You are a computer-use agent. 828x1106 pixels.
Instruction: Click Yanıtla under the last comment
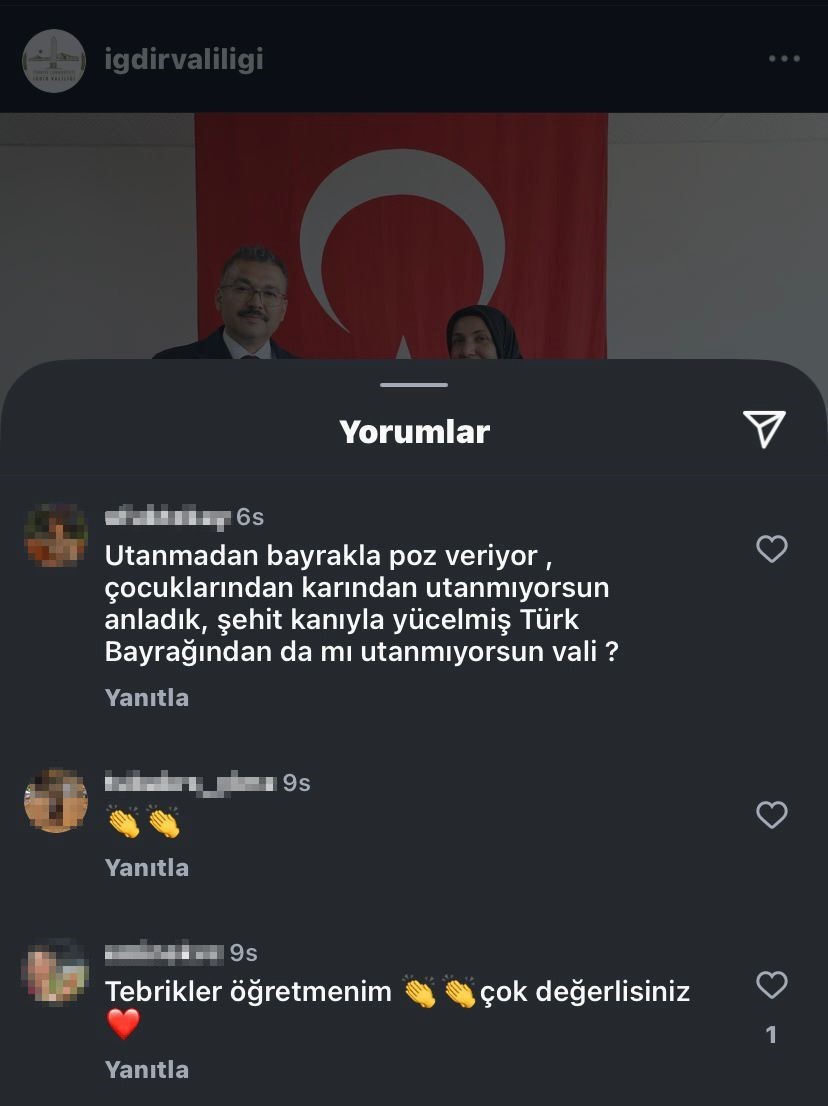pyautogui.click(x=146, y=1069)
